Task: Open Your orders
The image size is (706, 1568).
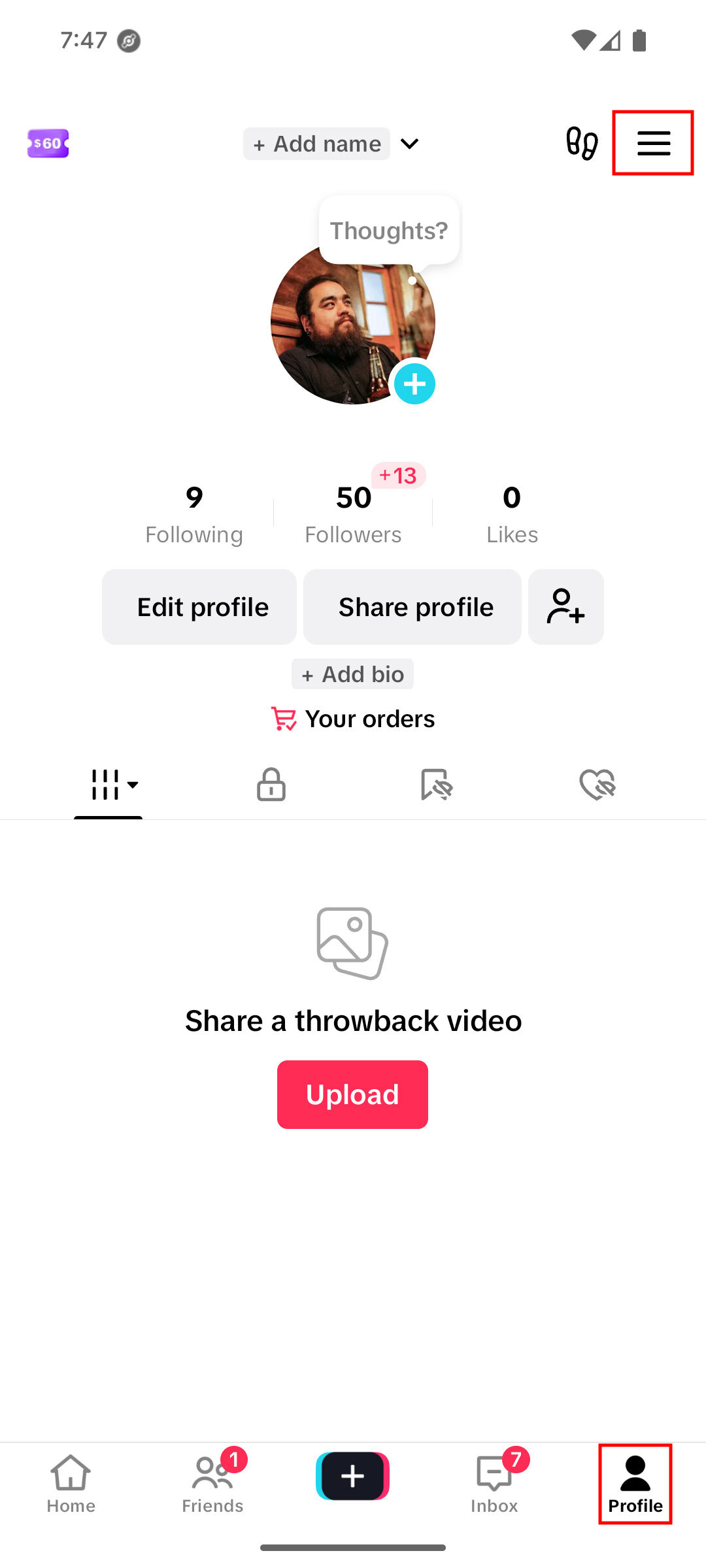Action: (353, 719)
